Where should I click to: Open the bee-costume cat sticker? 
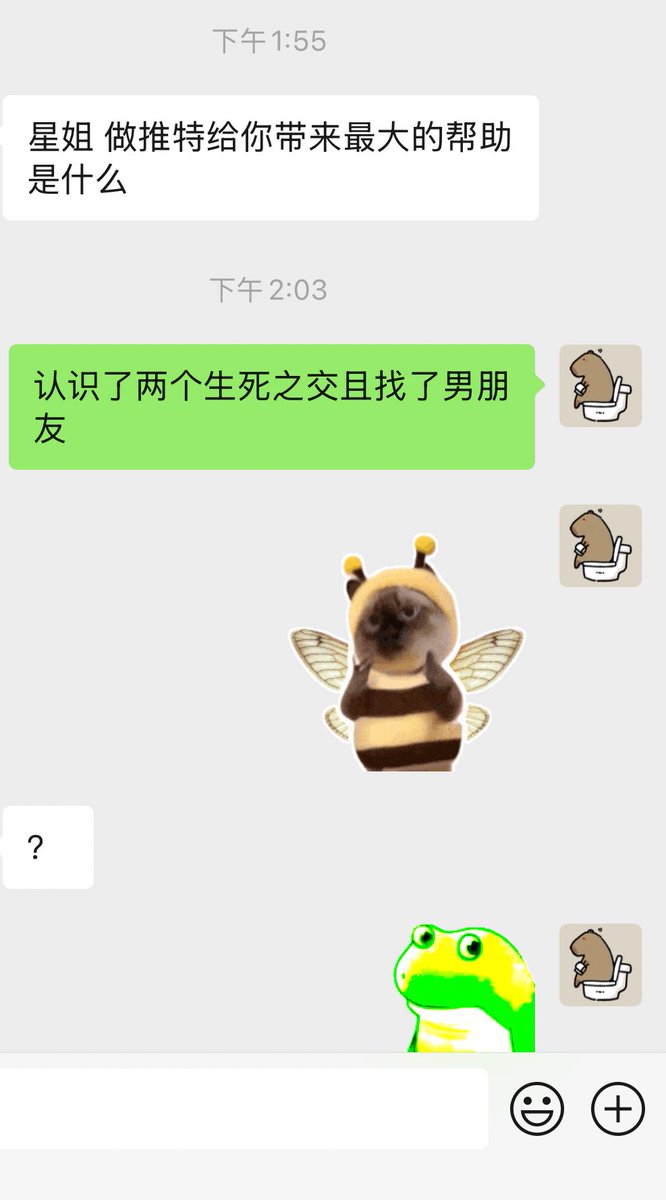point(406,655)
